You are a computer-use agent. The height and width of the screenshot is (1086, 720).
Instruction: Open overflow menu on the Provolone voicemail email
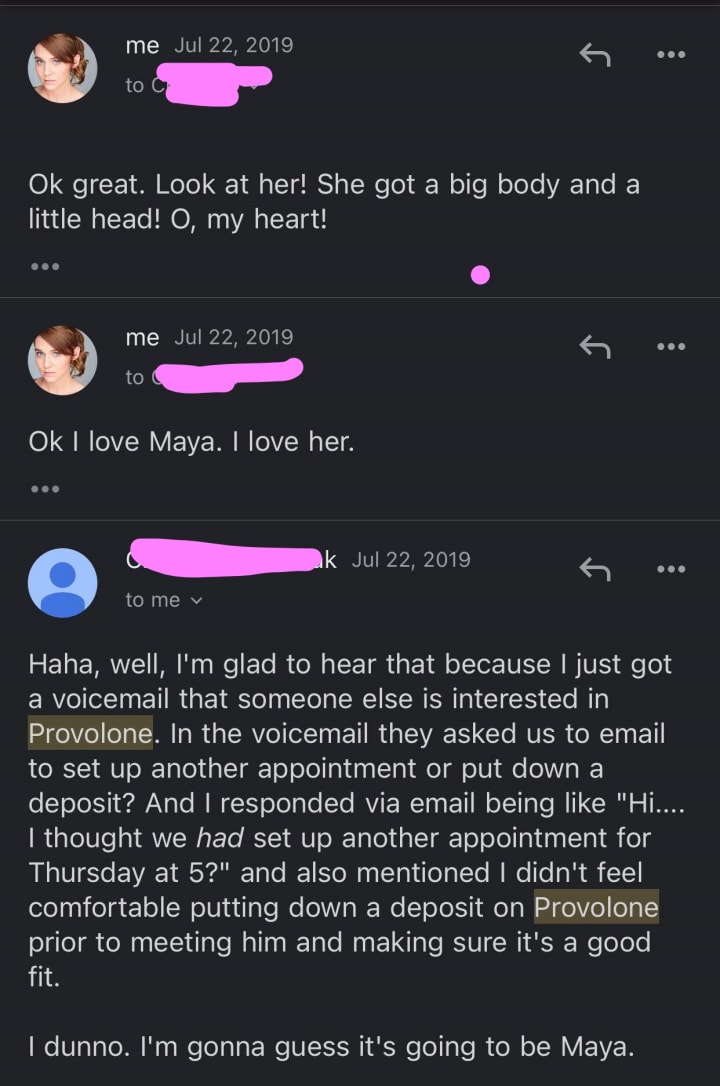click(x=670, y=569)
